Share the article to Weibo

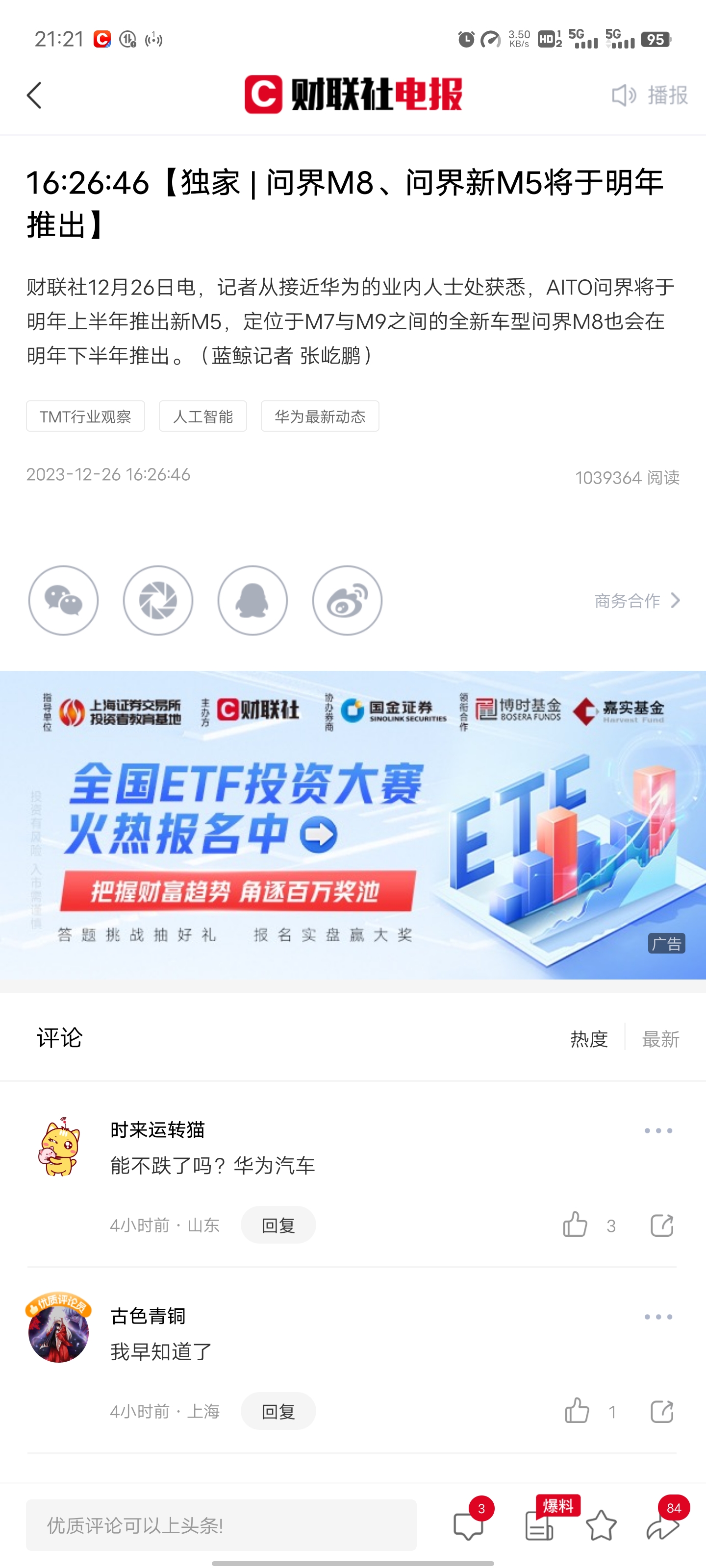[347, 600]
